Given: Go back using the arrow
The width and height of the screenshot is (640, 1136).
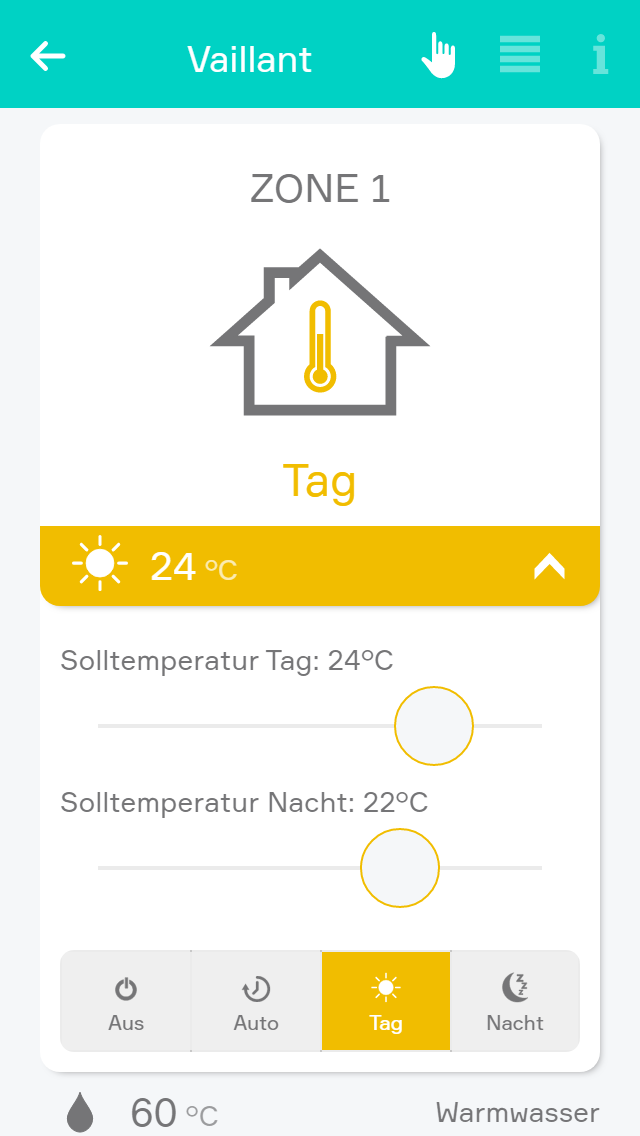Looking at the screenshot, I should 47,56.
